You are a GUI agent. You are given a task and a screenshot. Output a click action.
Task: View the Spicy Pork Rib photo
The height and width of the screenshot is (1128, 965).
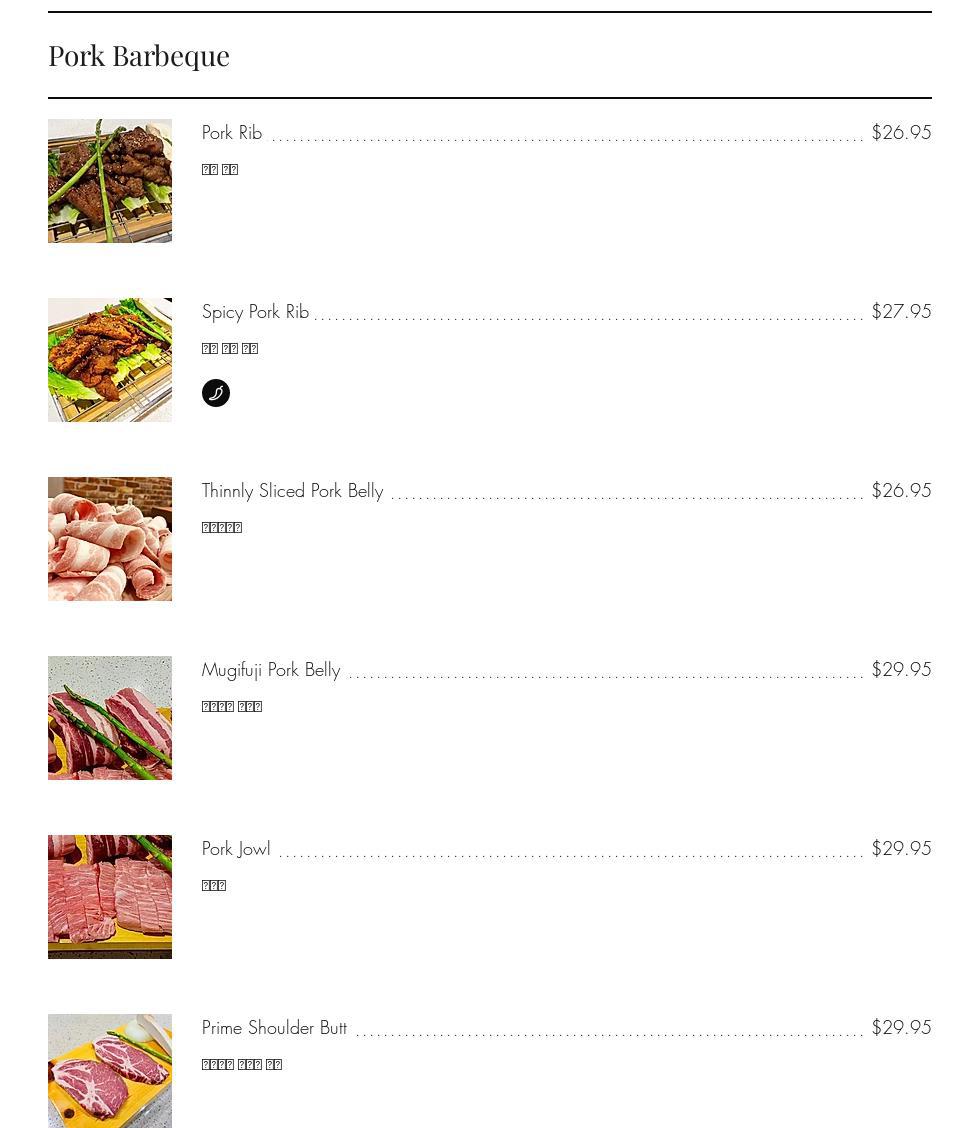(110, 360)
